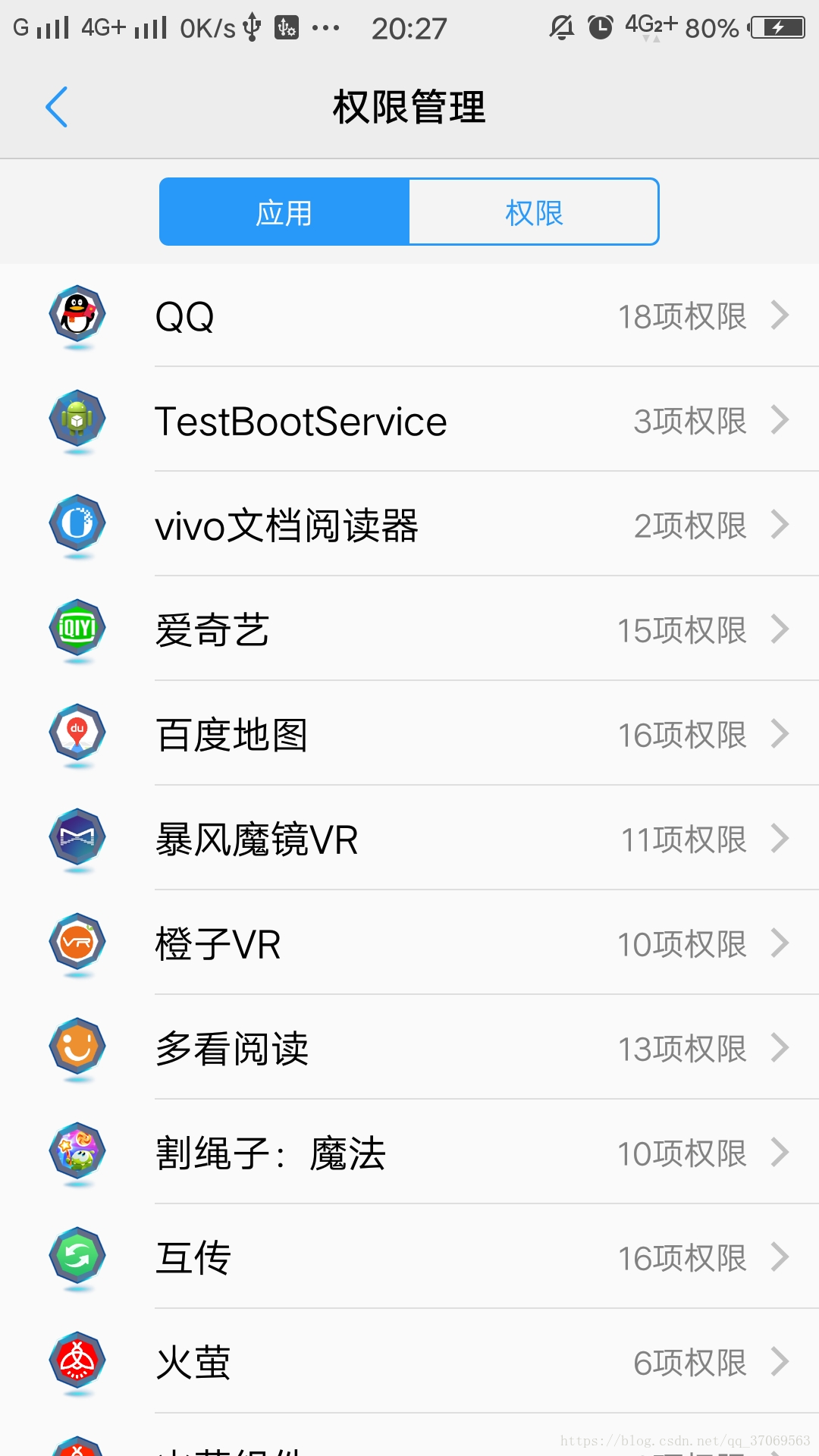
Task: Open 割绳子：魔法 permissions
Action: click(409, 1153)
